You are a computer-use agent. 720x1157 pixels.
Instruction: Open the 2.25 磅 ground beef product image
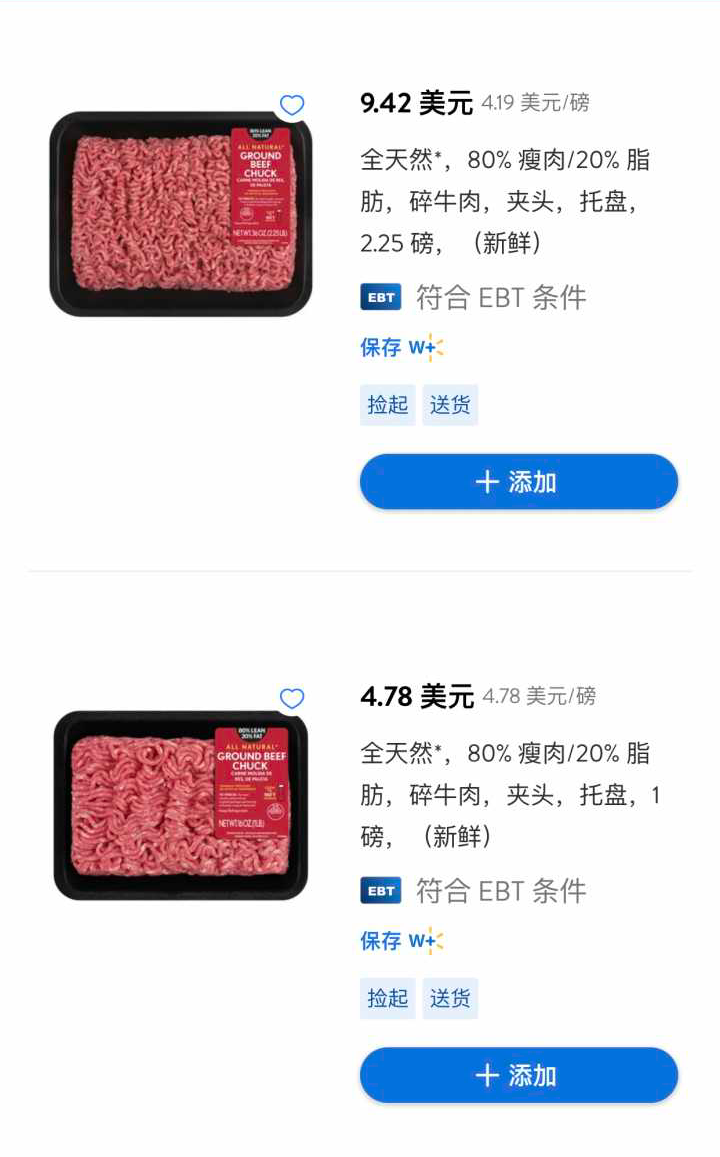click(181, 214)
